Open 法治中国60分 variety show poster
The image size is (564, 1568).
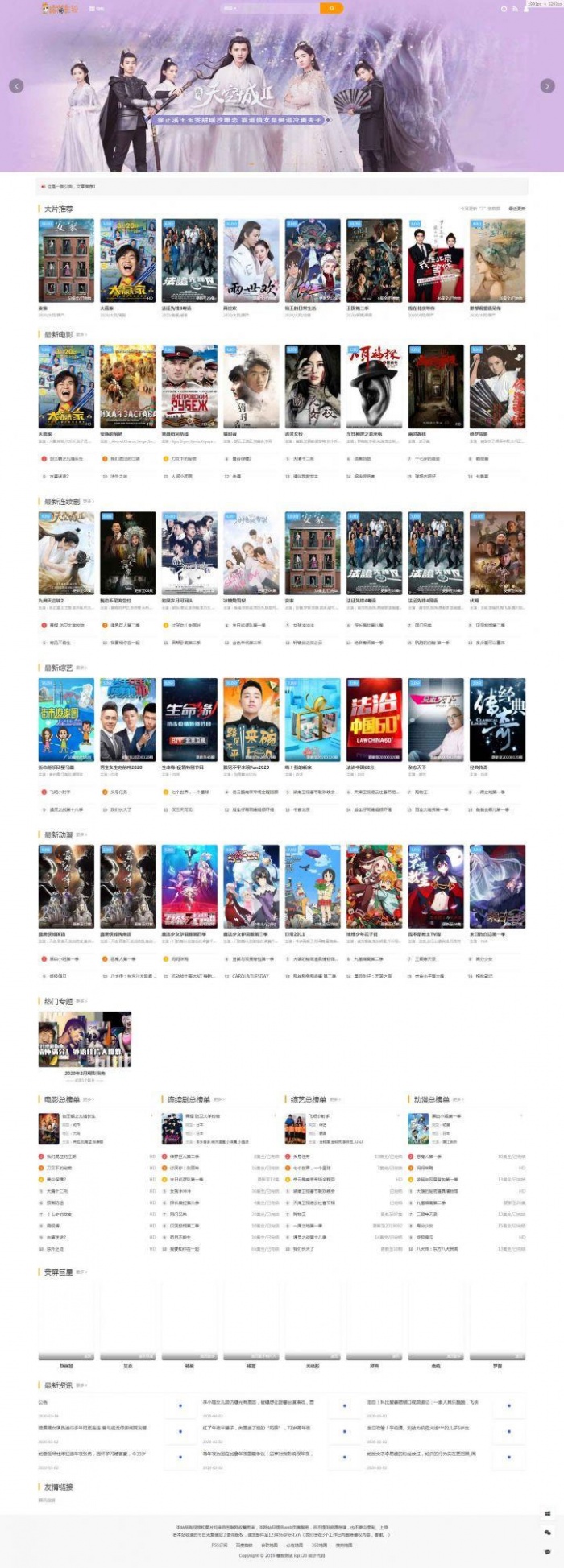(374, 719)
